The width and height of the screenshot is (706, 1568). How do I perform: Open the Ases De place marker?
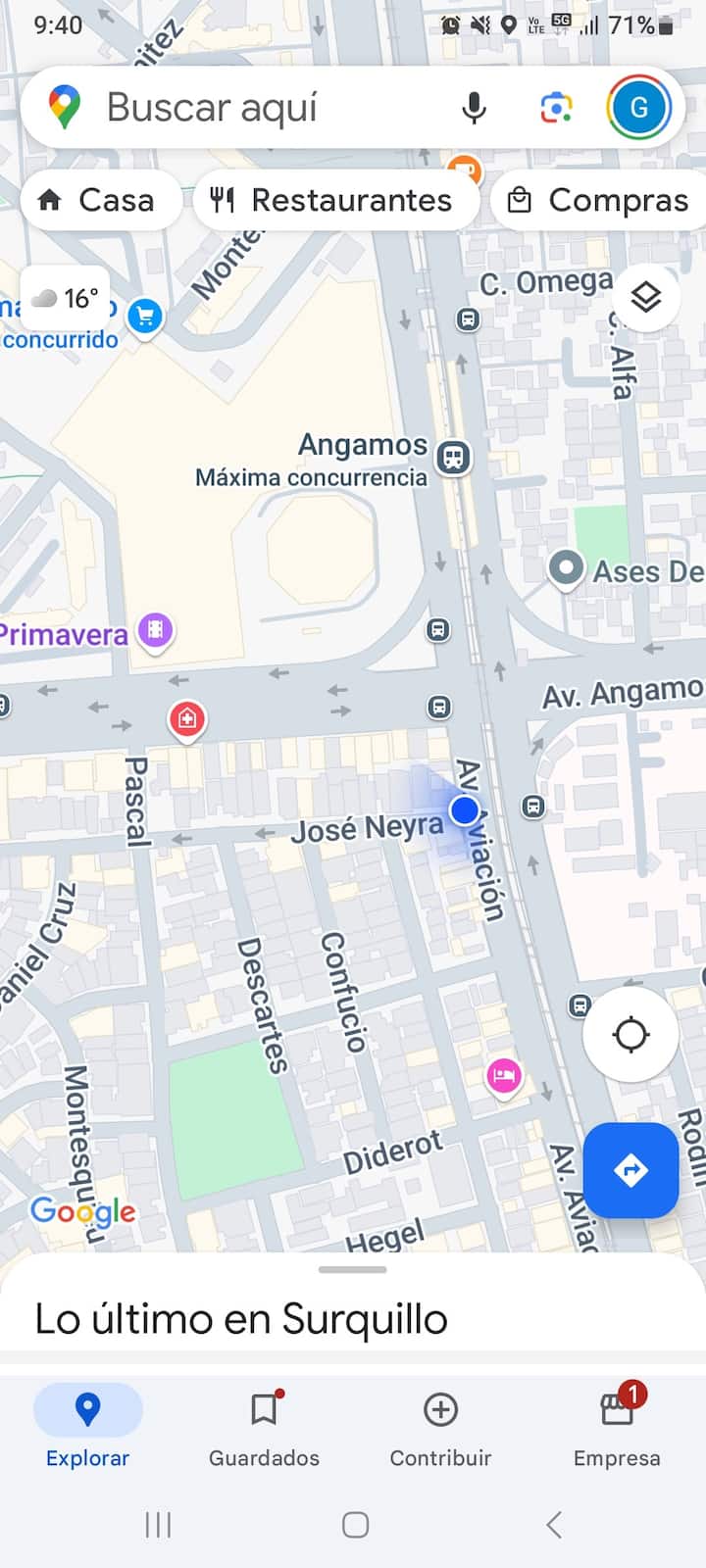pyautogui.click(x=566, y=568)
